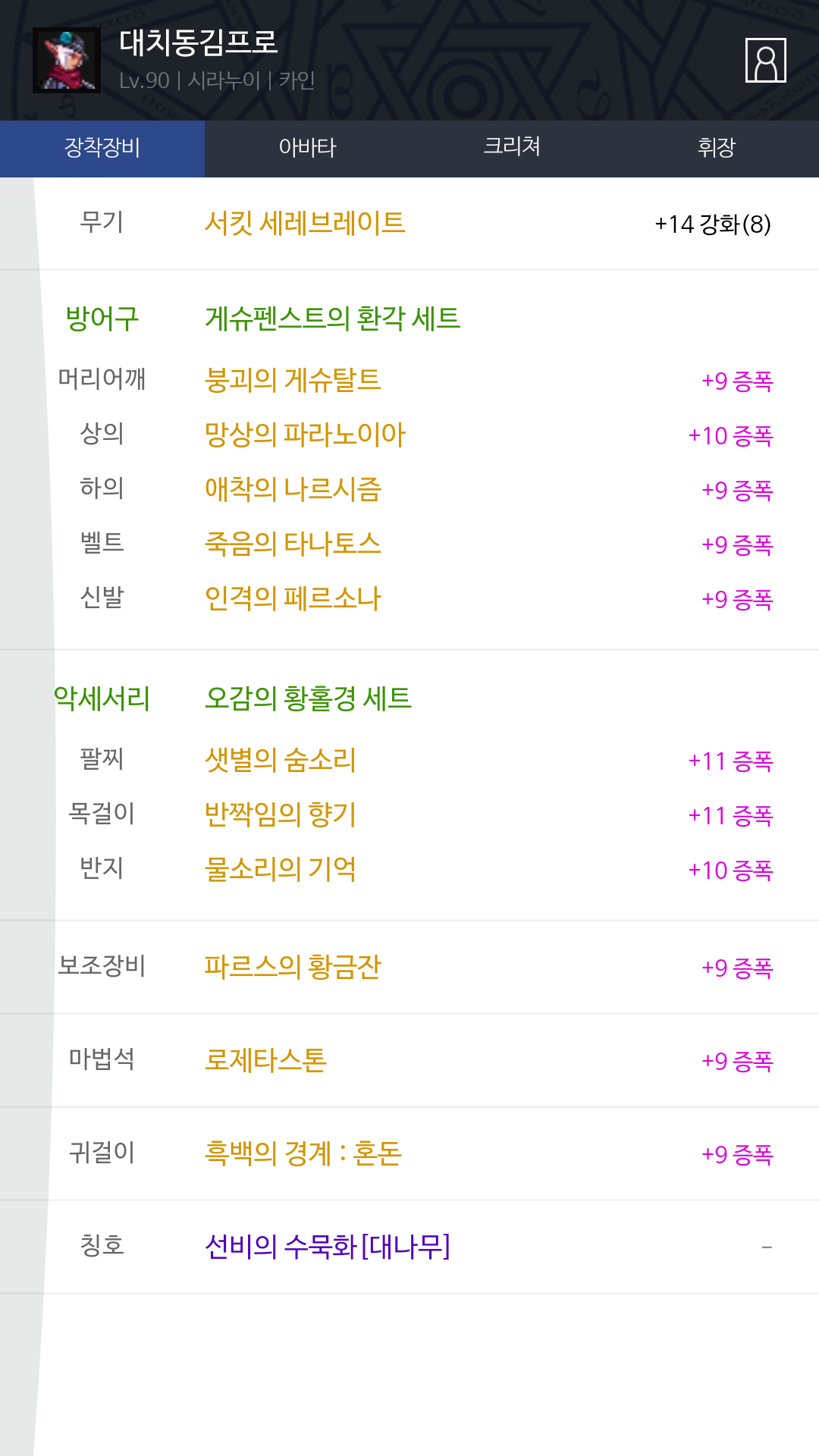Switch to the 휘장 tab
The width and height of the screenshot is (819, 1456).
coord(717,149)
